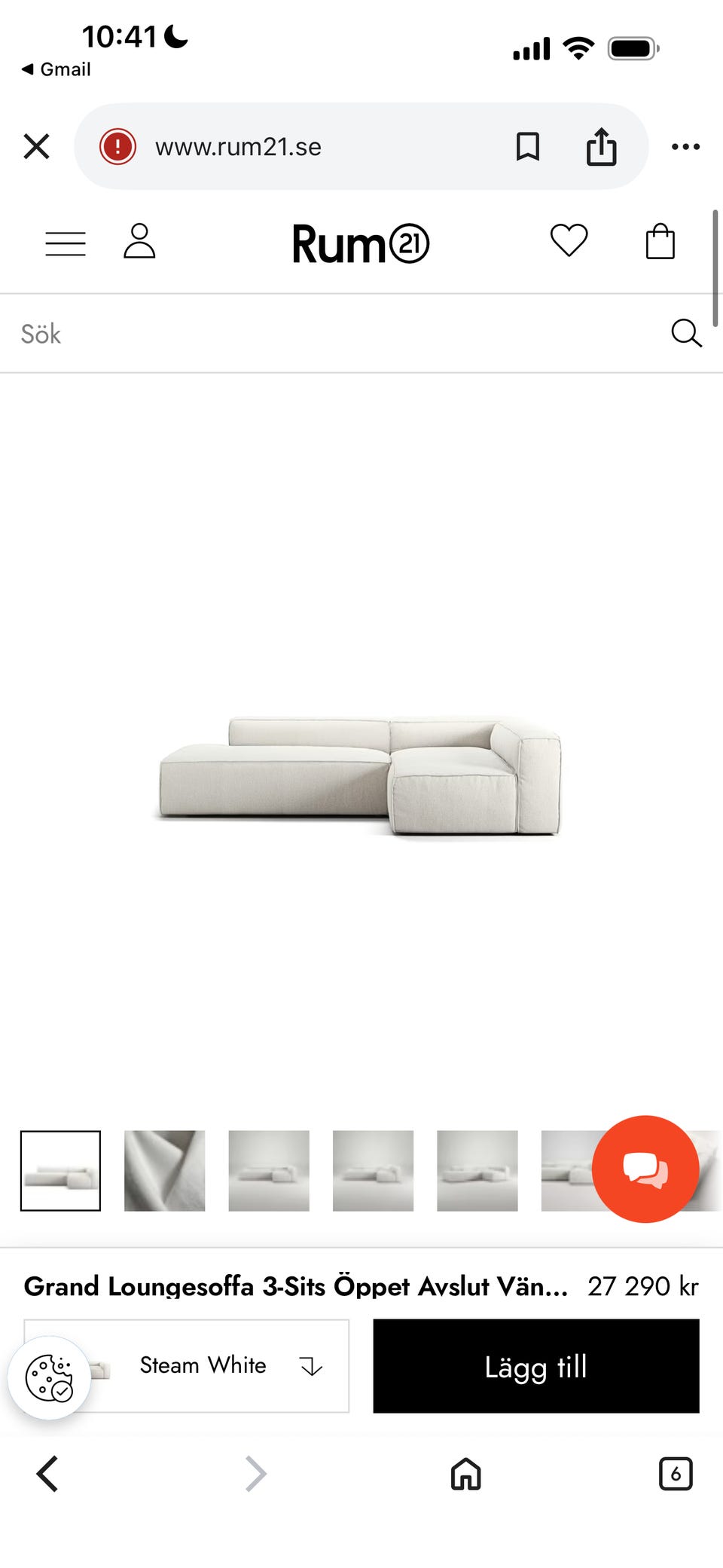The width and height of the screenshot is (723, 1568).
Task: Open the Rum21 homepage logo
Action: click(361, 244)
